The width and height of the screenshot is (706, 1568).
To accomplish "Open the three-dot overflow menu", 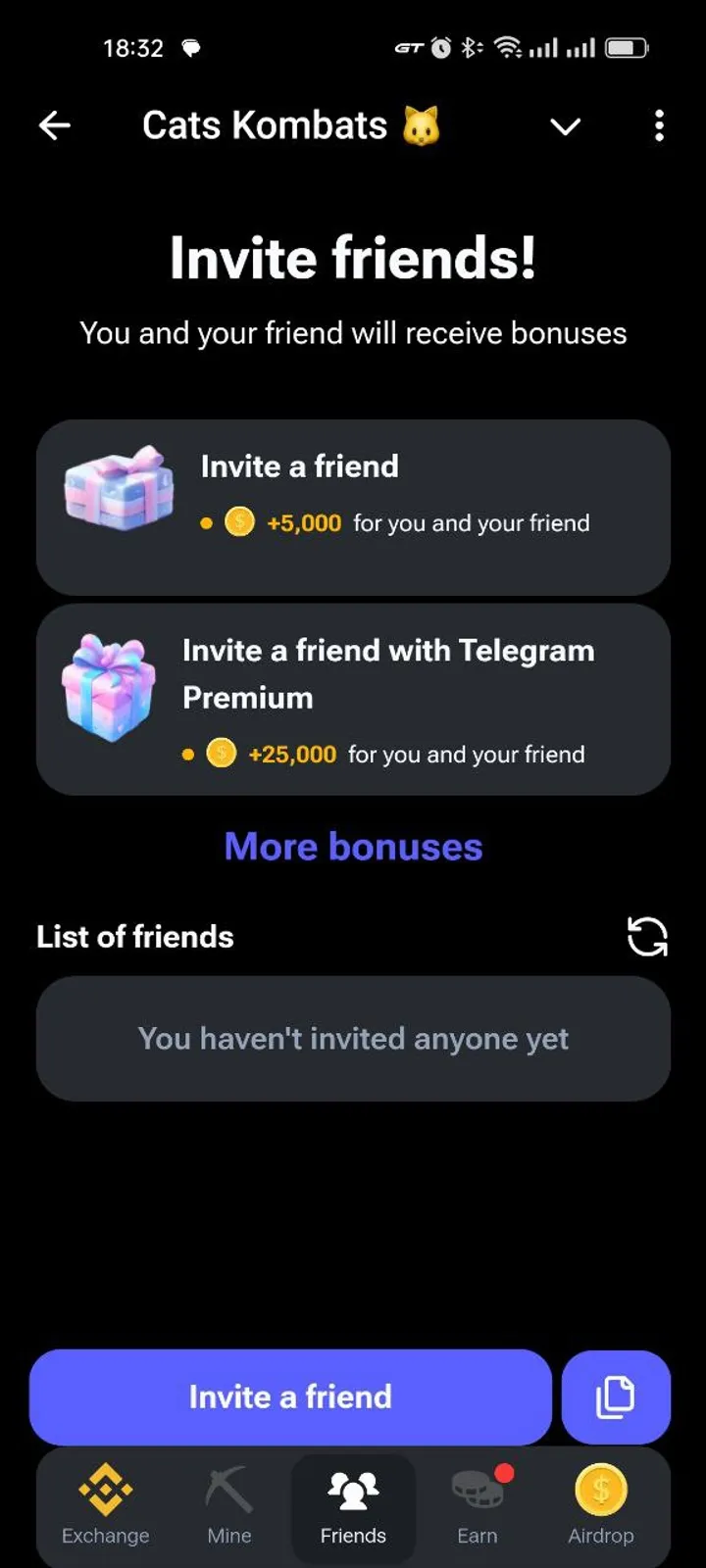I will 659,126.
